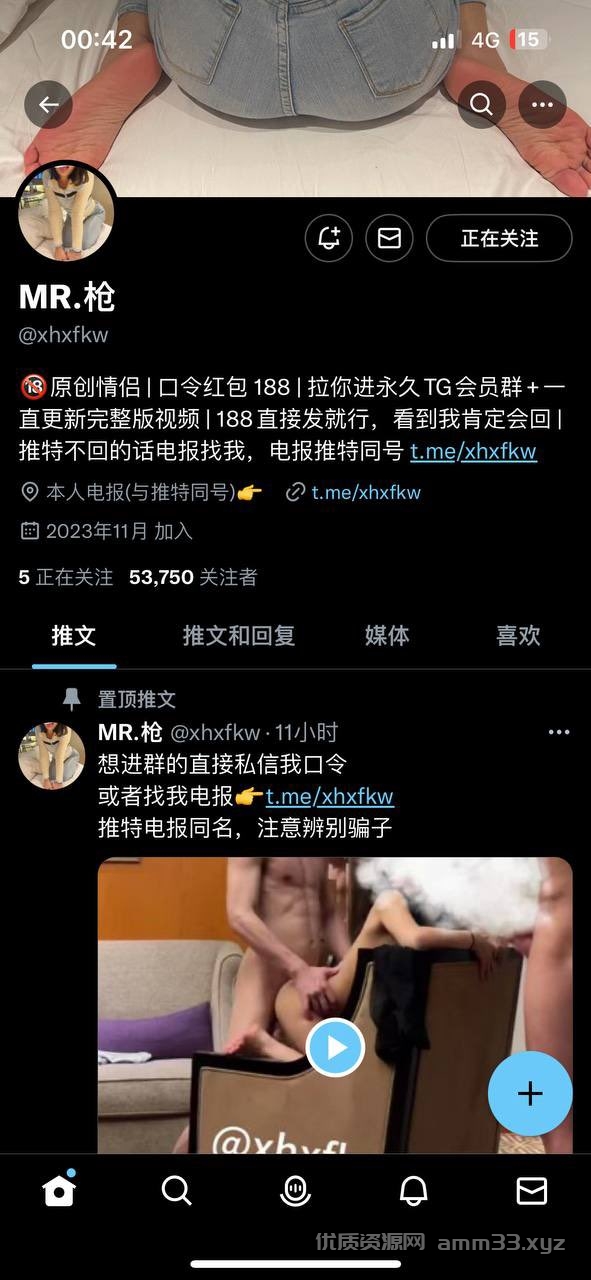Open search on this profile
The height and width of the screenshot is (1280, 591).
[x=481, y=104]
